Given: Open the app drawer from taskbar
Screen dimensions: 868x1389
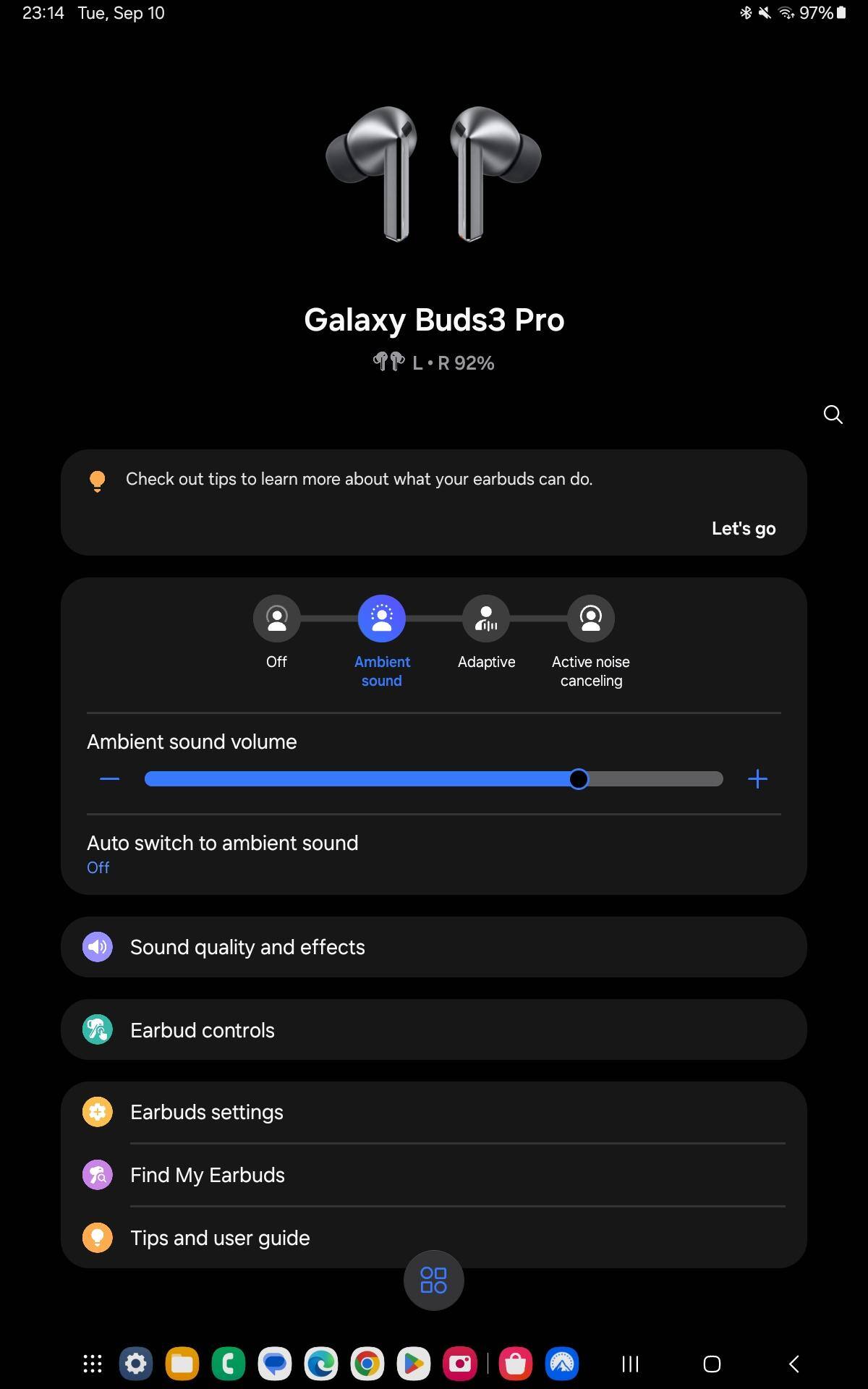Looking at the screenshot, I should point(93,1364).
